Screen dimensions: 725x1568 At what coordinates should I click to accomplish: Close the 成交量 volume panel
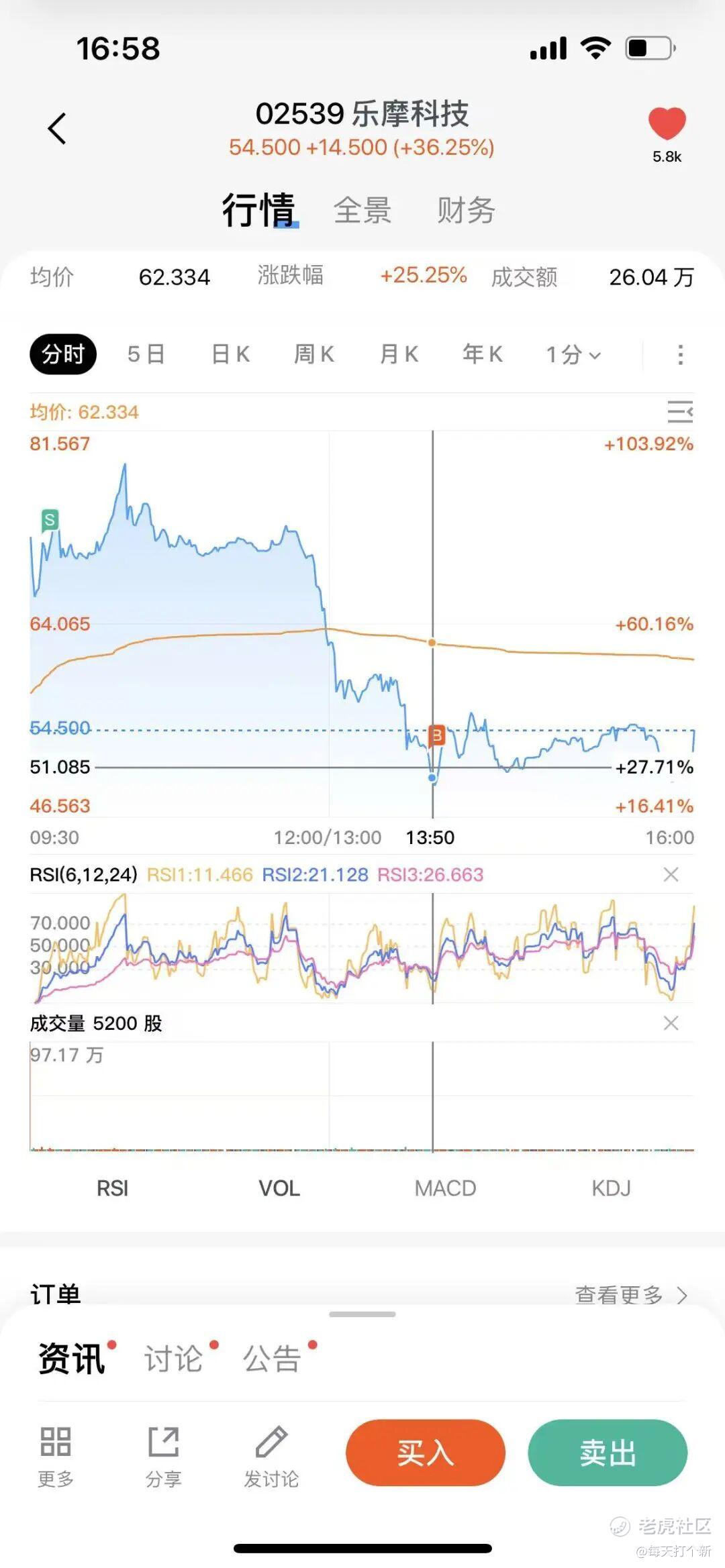coord(671,1023)
